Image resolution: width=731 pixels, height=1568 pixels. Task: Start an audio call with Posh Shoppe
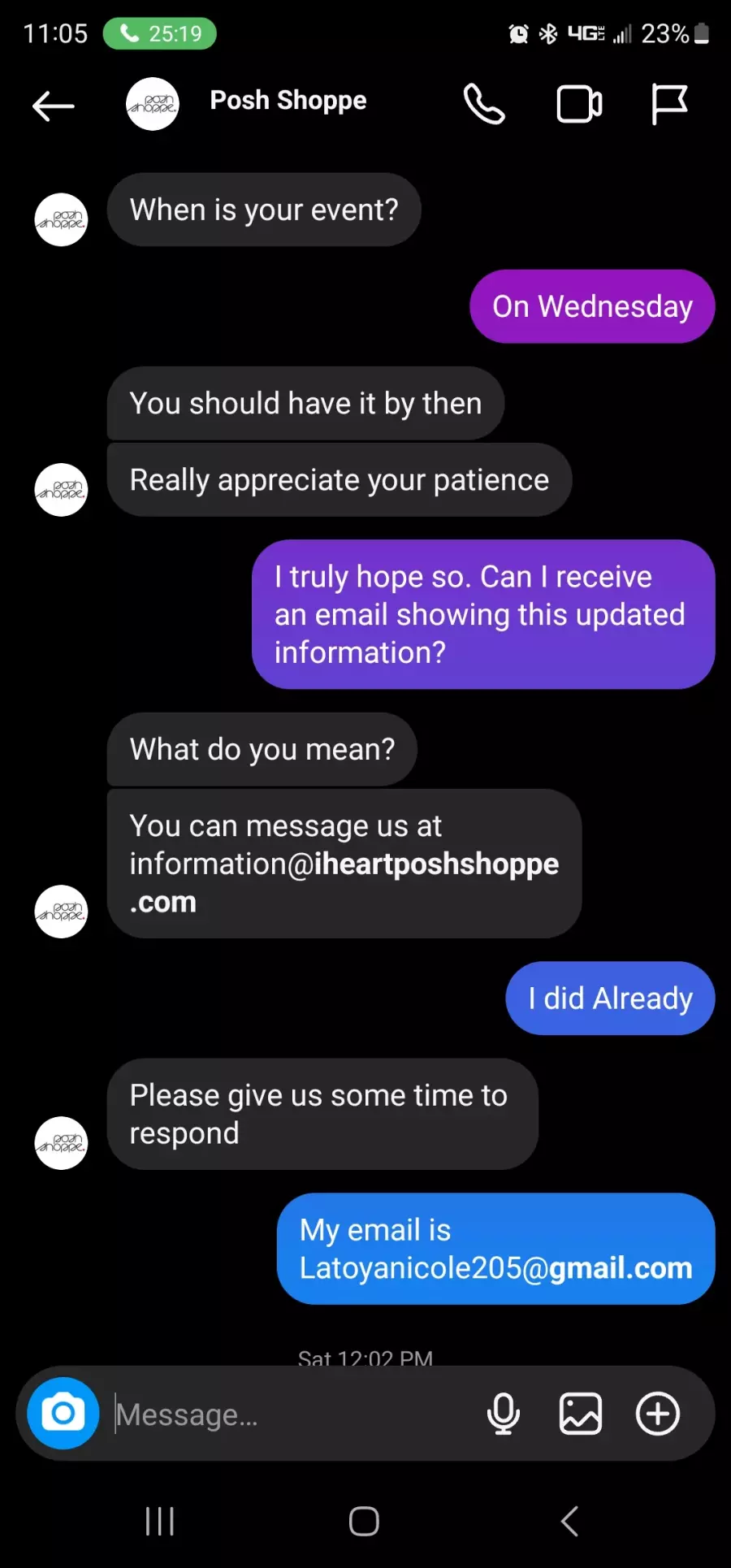click(484, 104)
